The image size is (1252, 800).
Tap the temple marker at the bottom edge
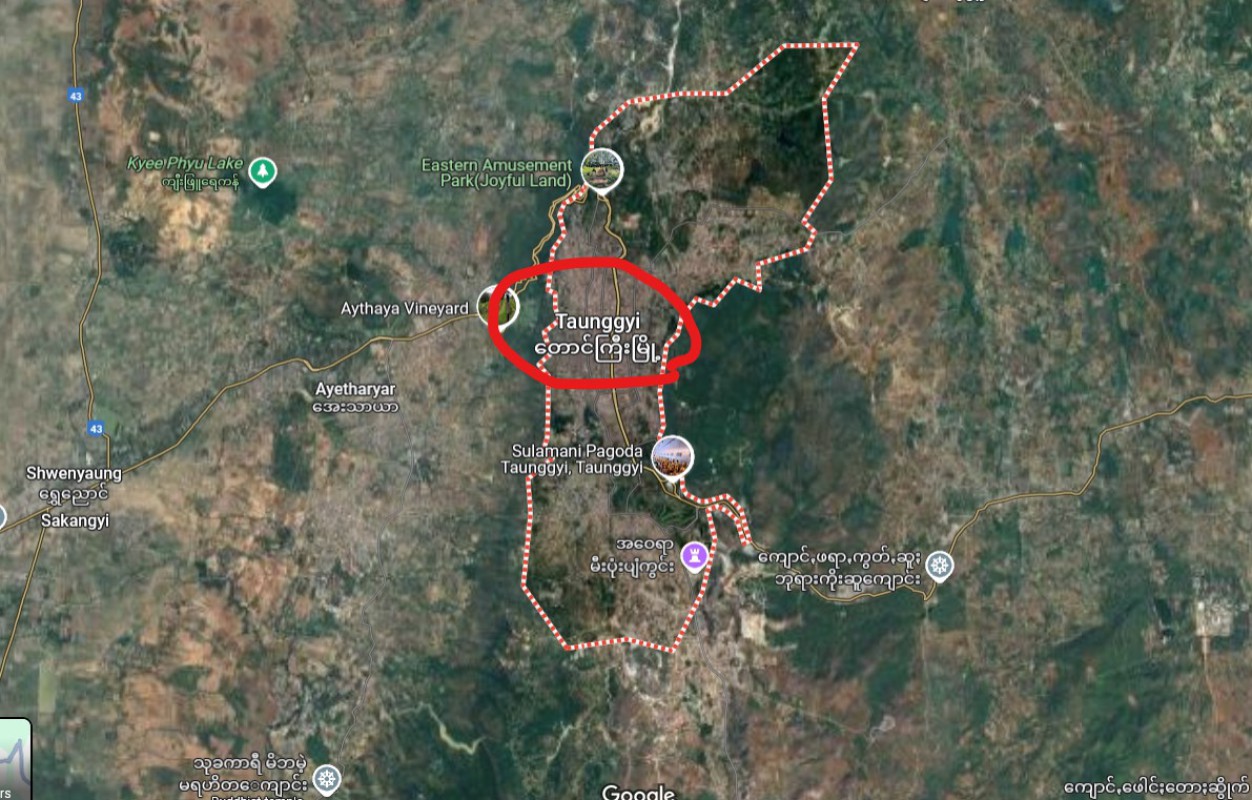point(327,779)
